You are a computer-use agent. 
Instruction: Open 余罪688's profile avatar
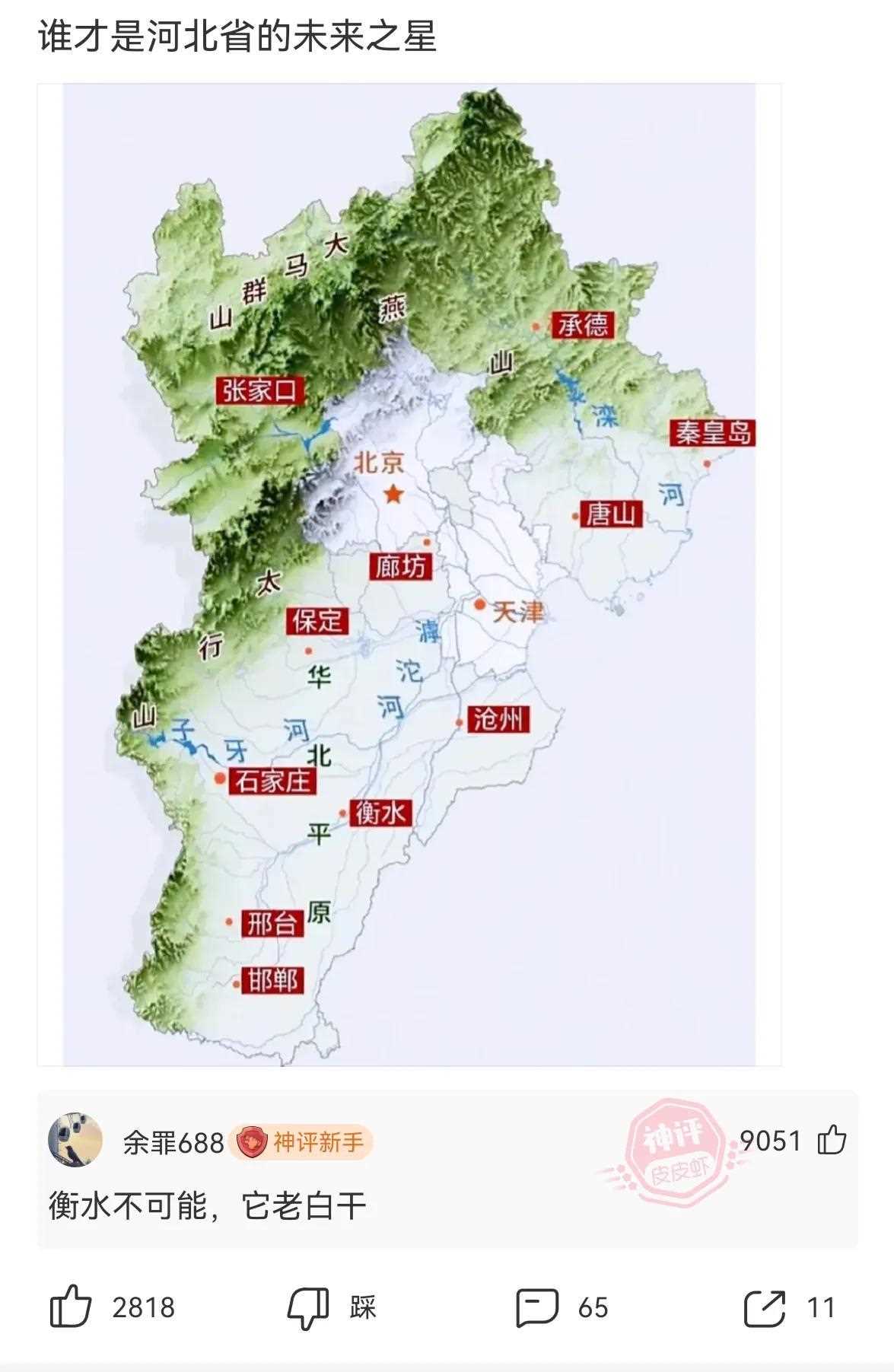(x=75, y=1140)
